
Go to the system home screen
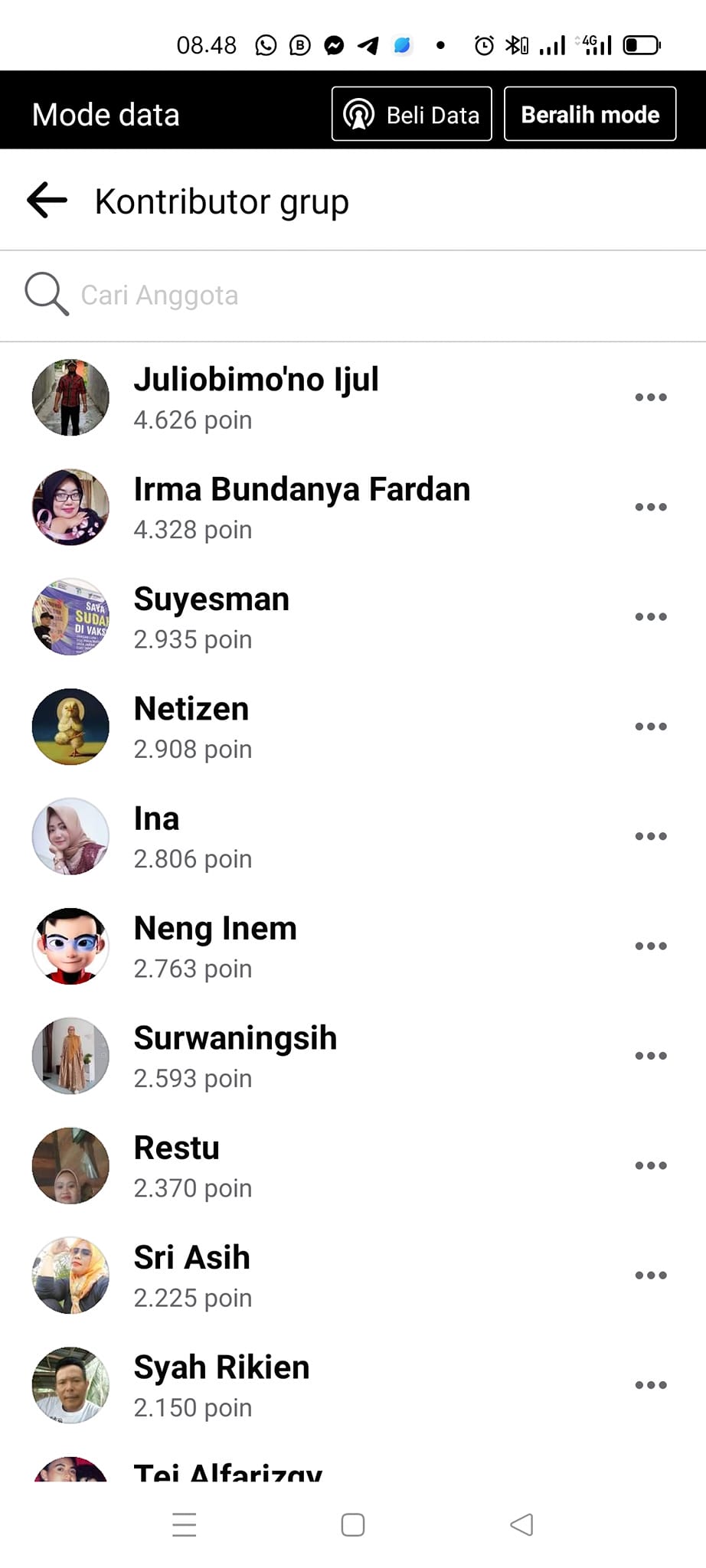[x=353, y=1524]
